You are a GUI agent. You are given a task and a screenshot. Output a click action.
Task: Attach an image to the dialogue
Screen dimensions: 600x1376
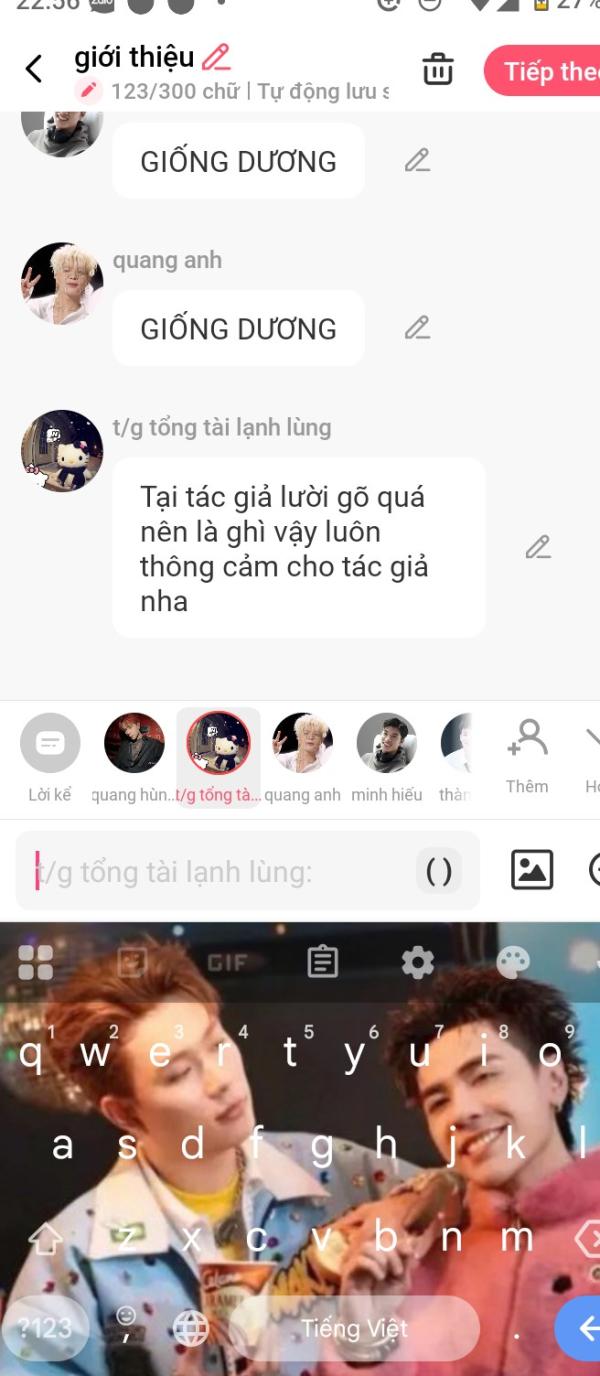click(x=532, y=870)
